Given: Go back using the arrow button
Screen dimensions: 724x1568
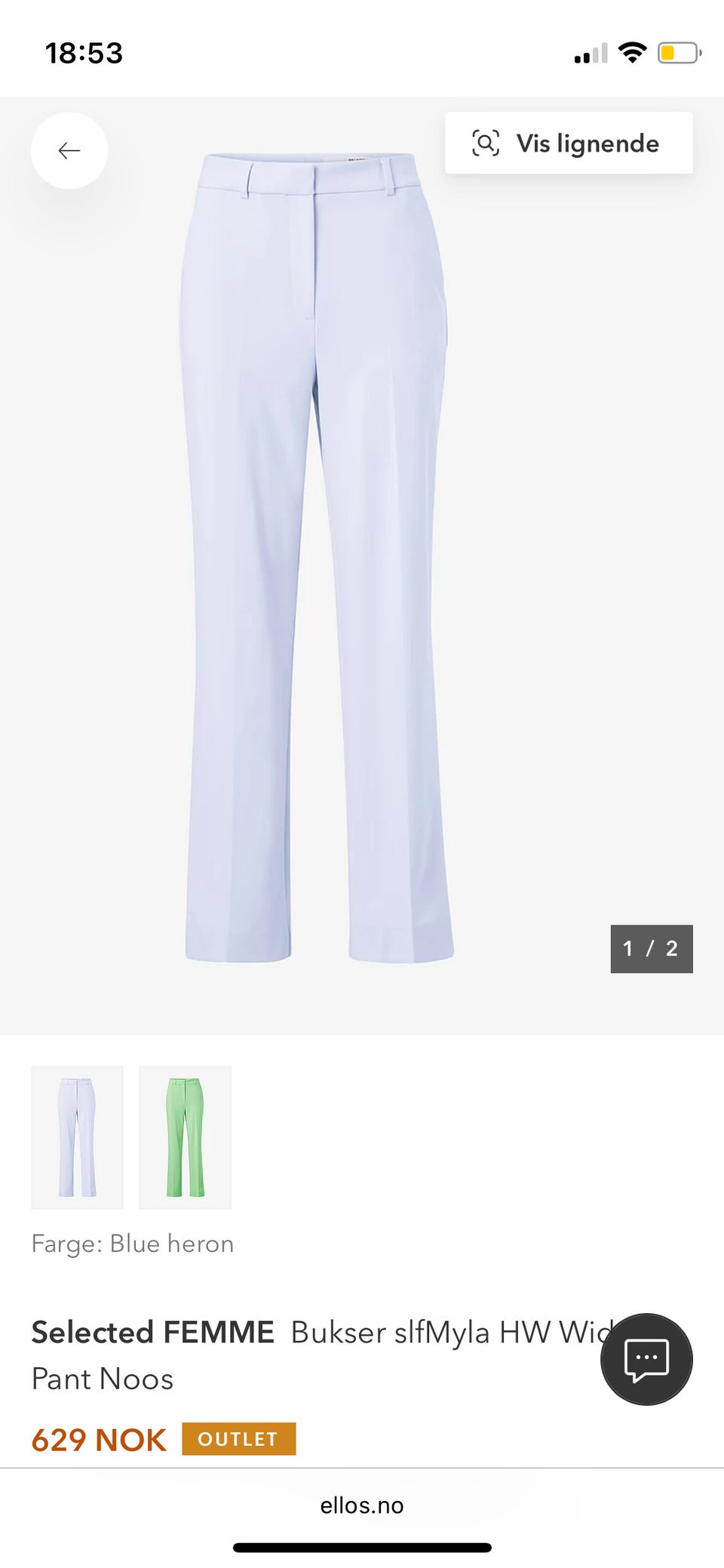Looking at the screenshot, I should click(69, 151).
